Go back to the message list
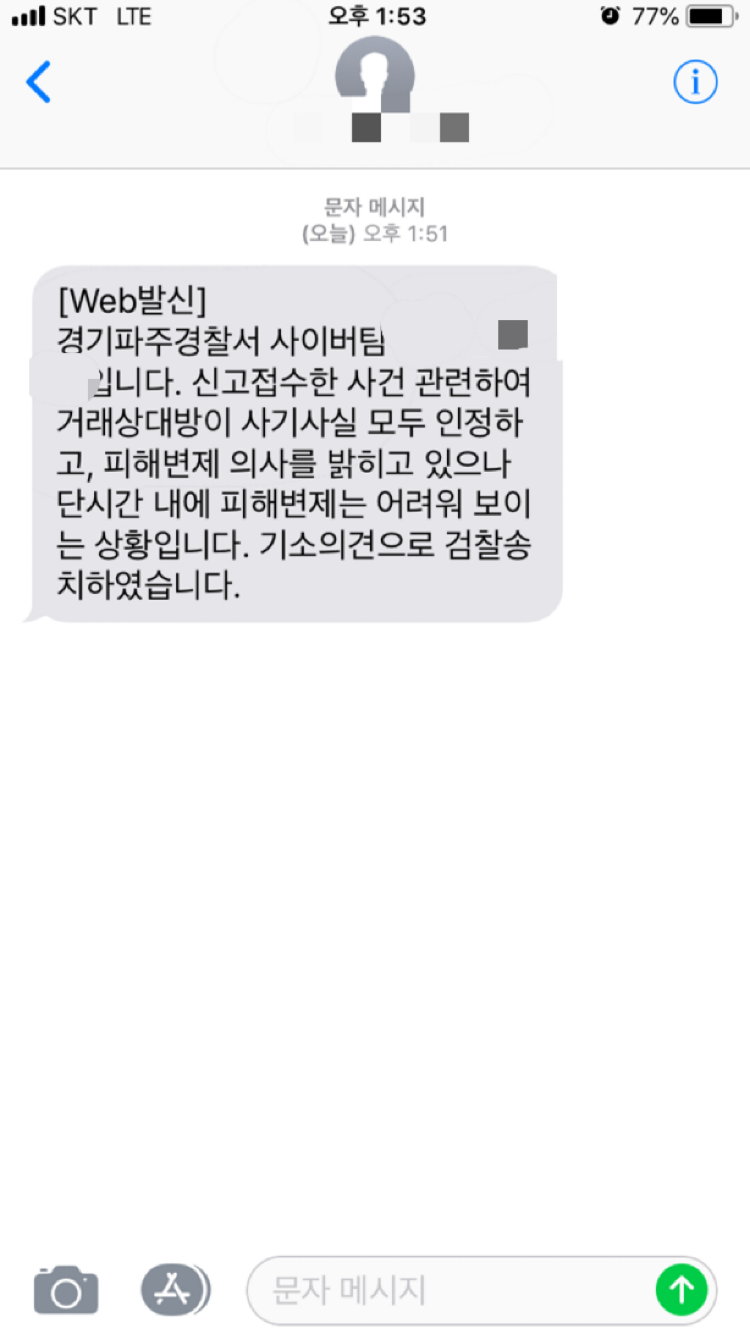Image resolution: width=750 pixels, height=1334 pixels. 38,82
